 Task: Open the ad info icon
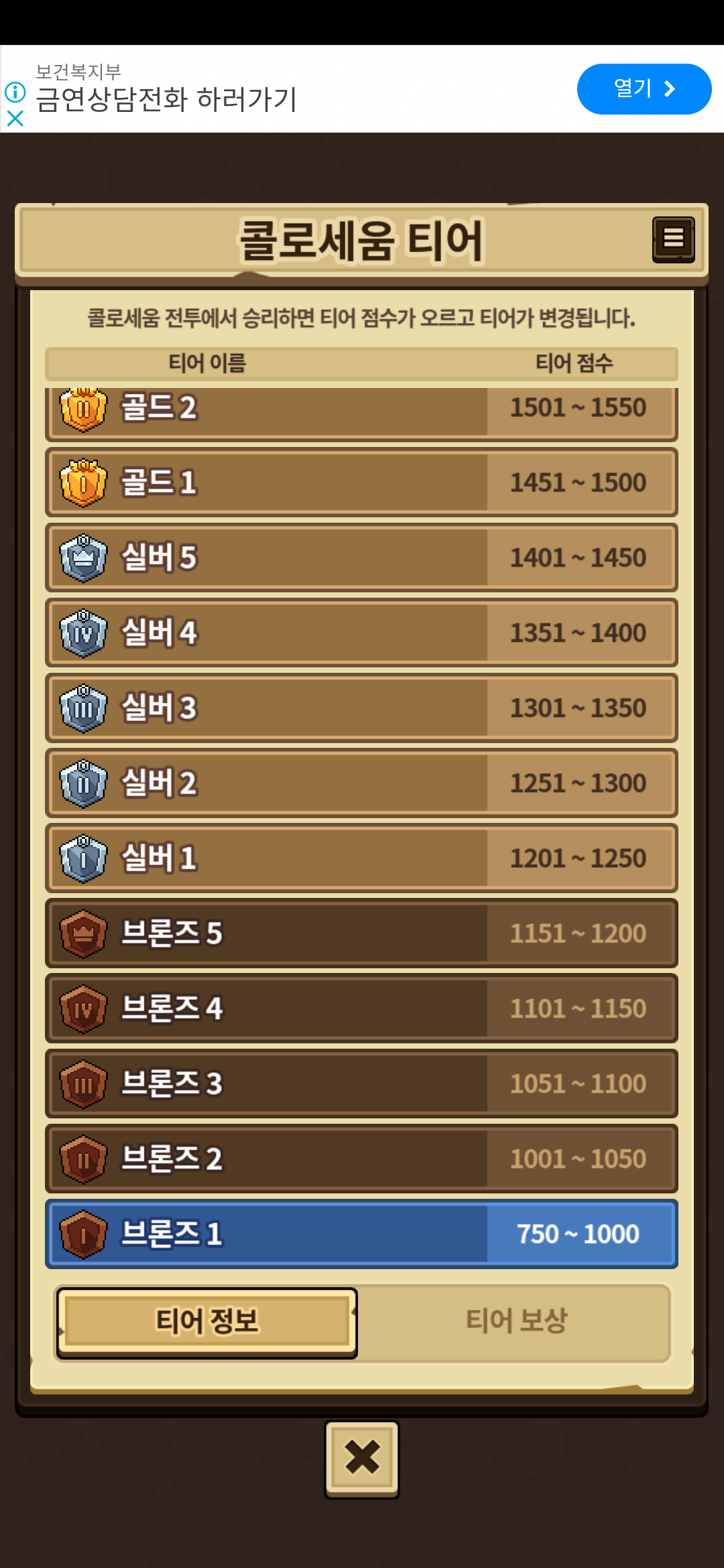15,92
